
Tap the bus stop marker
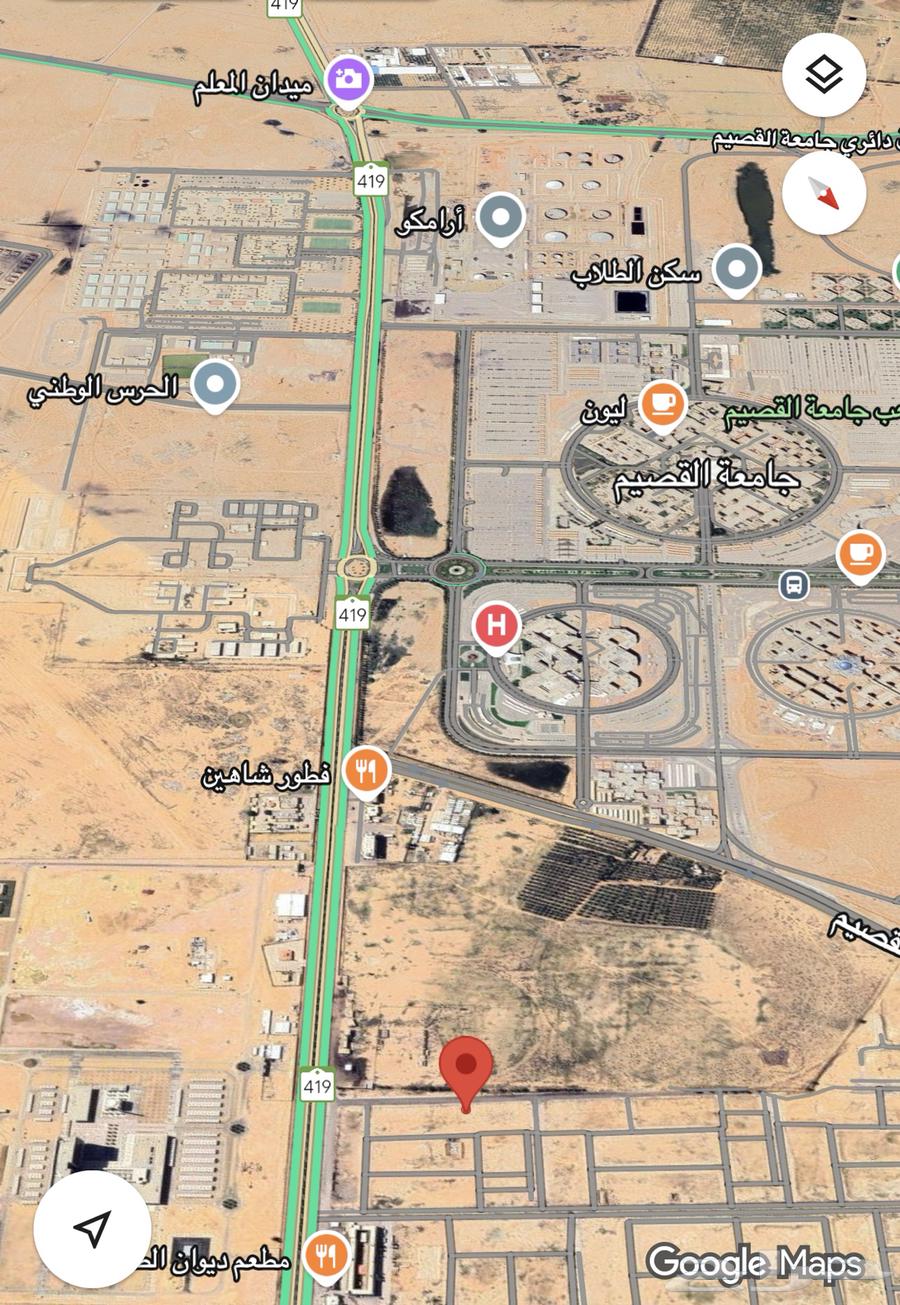[x=794, y=585]
